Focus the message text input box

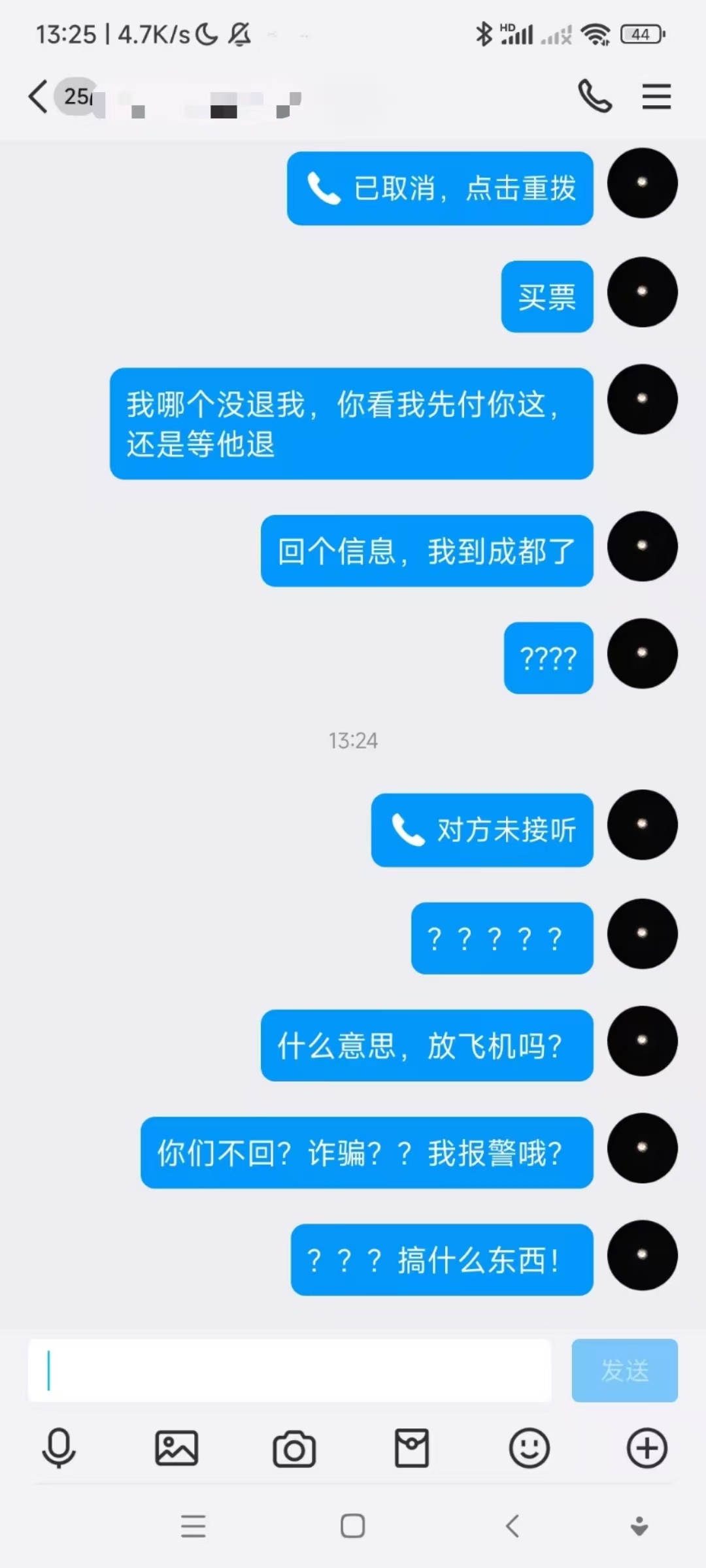point(290,1370)
